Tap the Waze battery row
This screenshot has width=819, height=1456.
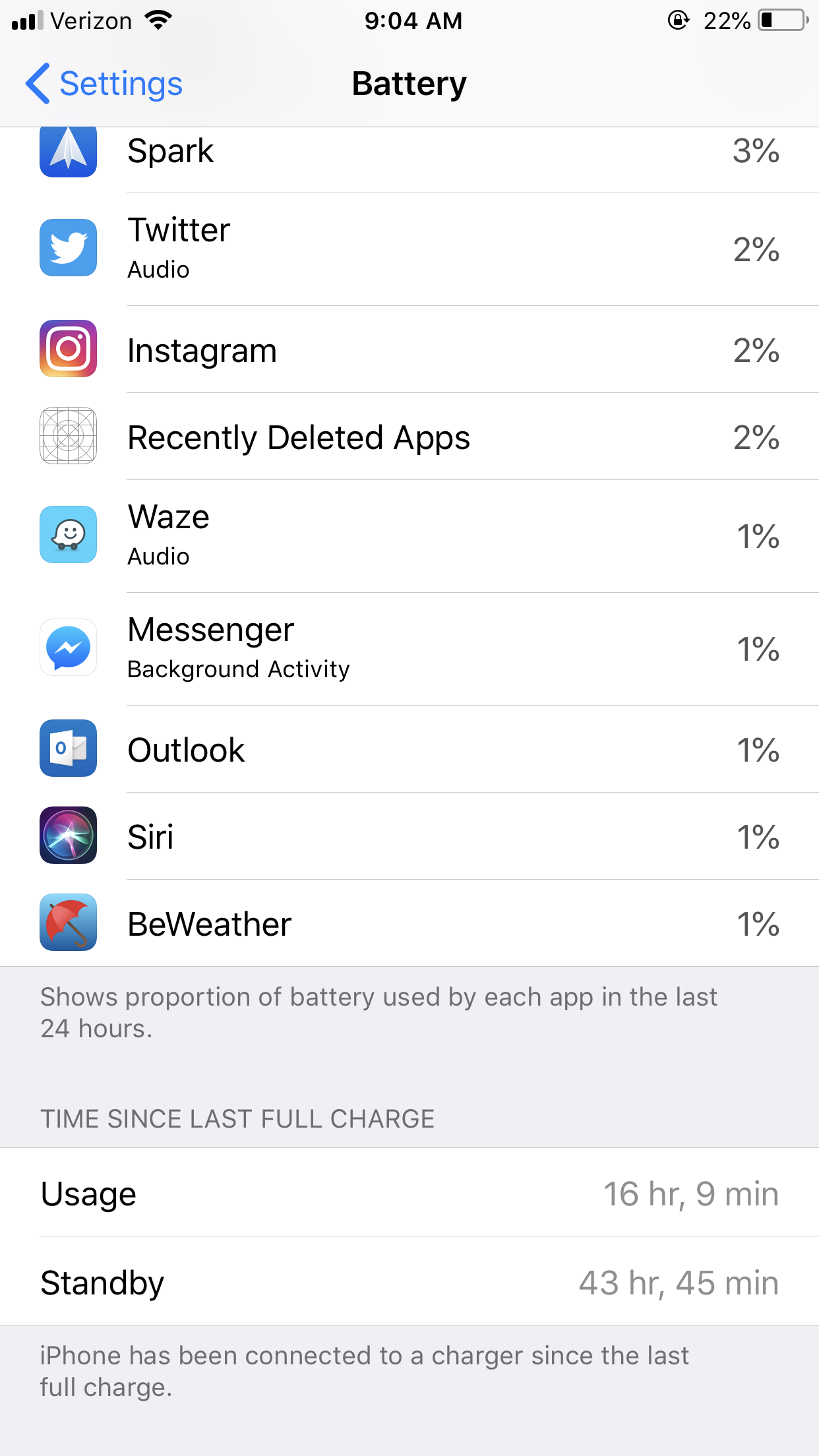pyautogui.click(x=409, y=536)
